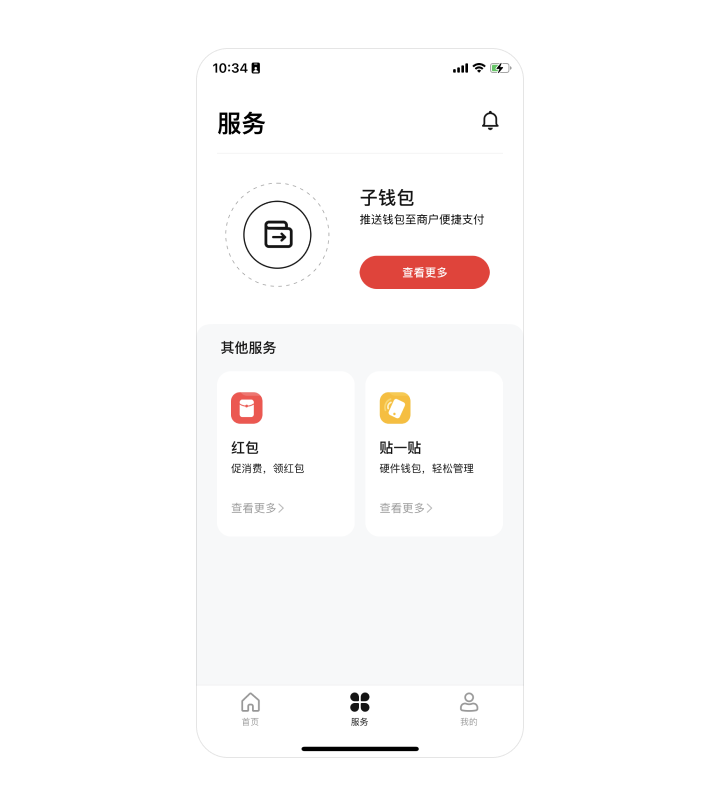The image size is (720, 806).
Task: Open the notifications bell
Action: 490,121
